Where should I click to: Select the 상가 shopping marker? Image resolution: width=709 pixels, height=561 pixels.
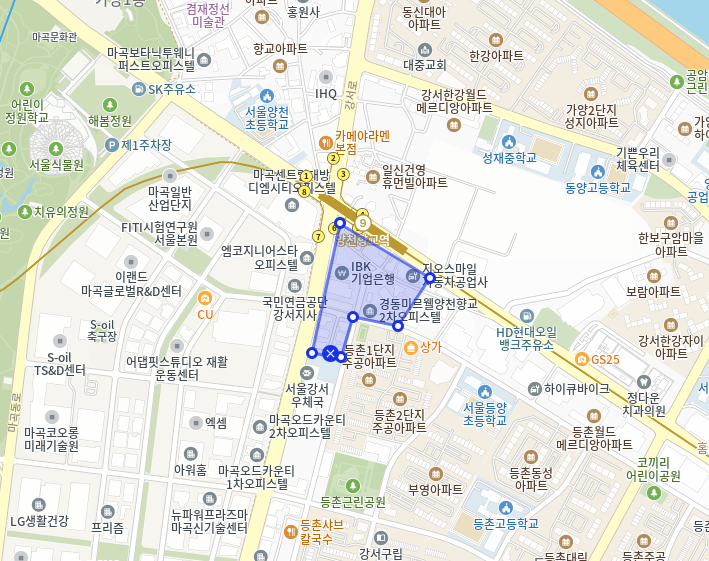tap(411, 347)
